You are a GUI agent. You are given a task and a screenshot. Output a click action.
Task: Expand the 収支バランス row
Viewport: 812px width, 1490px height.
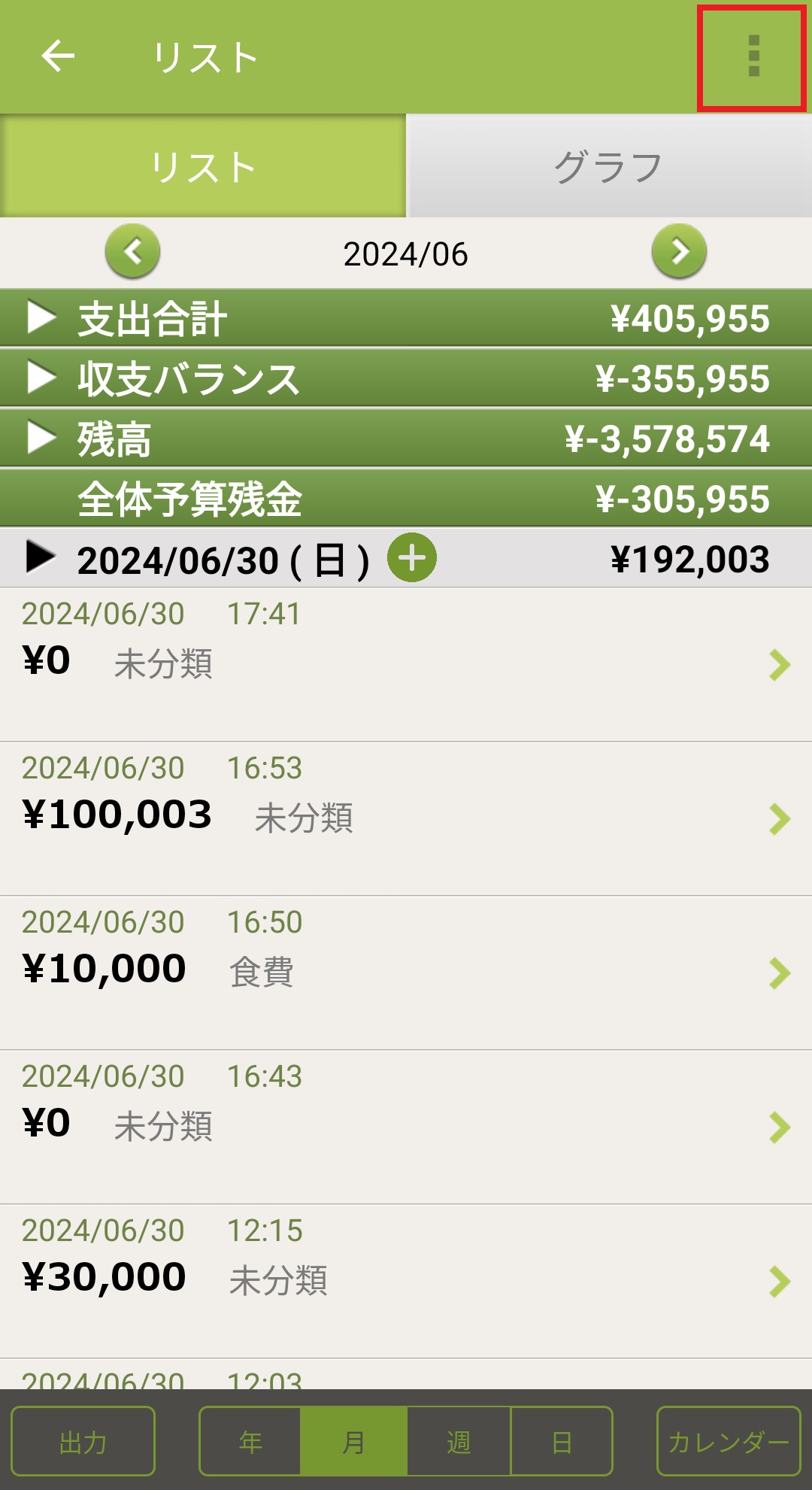tap(42, 378)
